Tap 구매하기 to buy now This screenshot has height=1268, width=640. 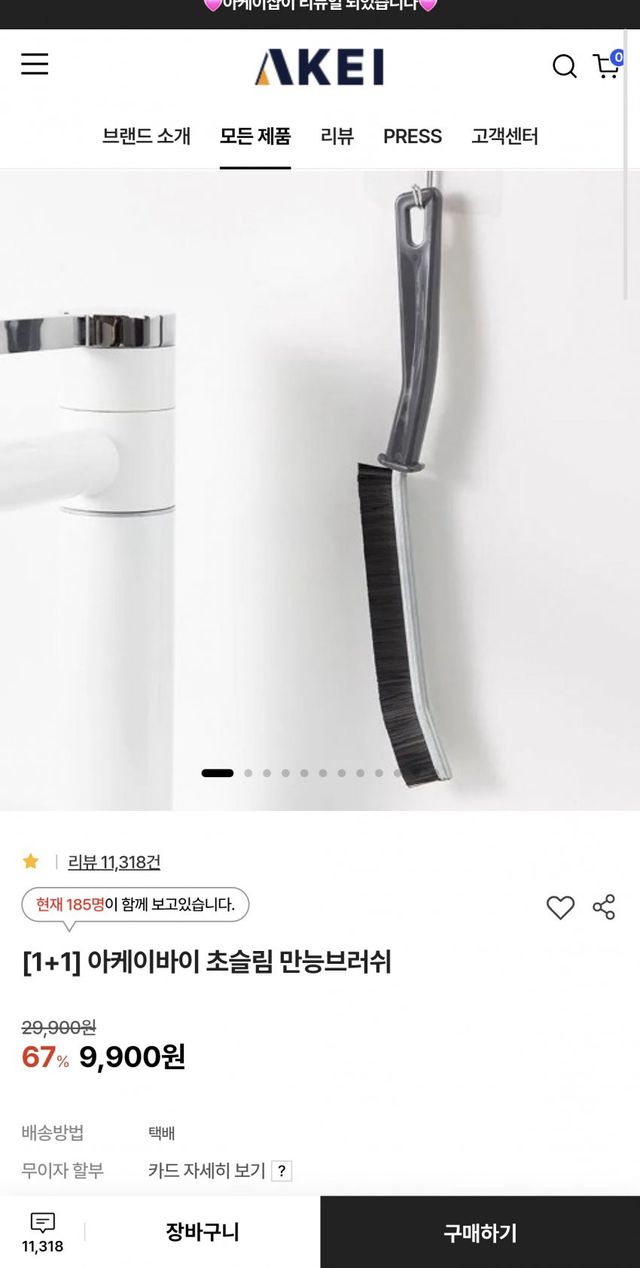click(480, 1232)
